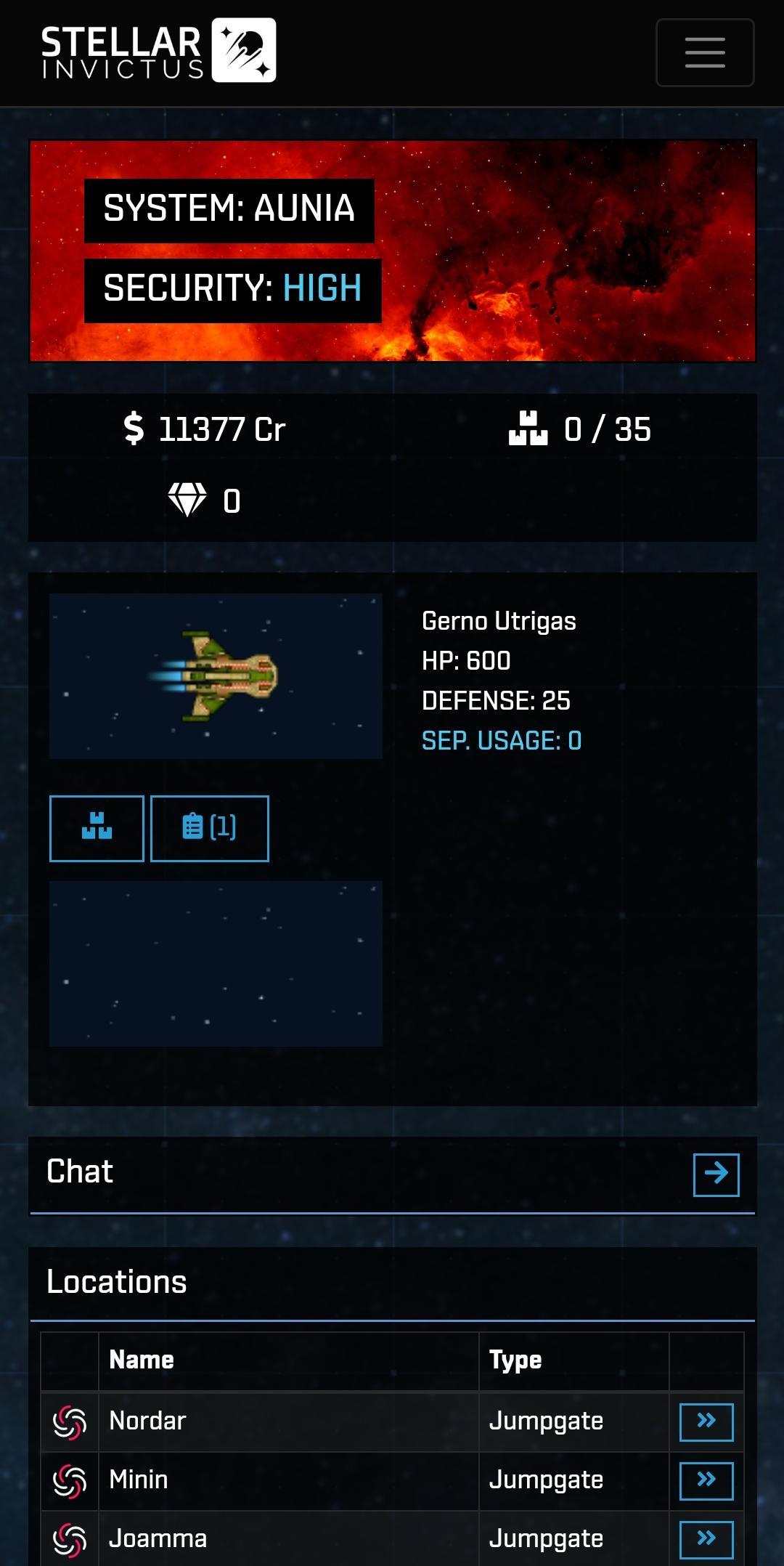Image resolution: width=784 pixels, height=1566 pixels.
Task: Click the Minin jumpgate spiral icon
Action: [69, 1479]
